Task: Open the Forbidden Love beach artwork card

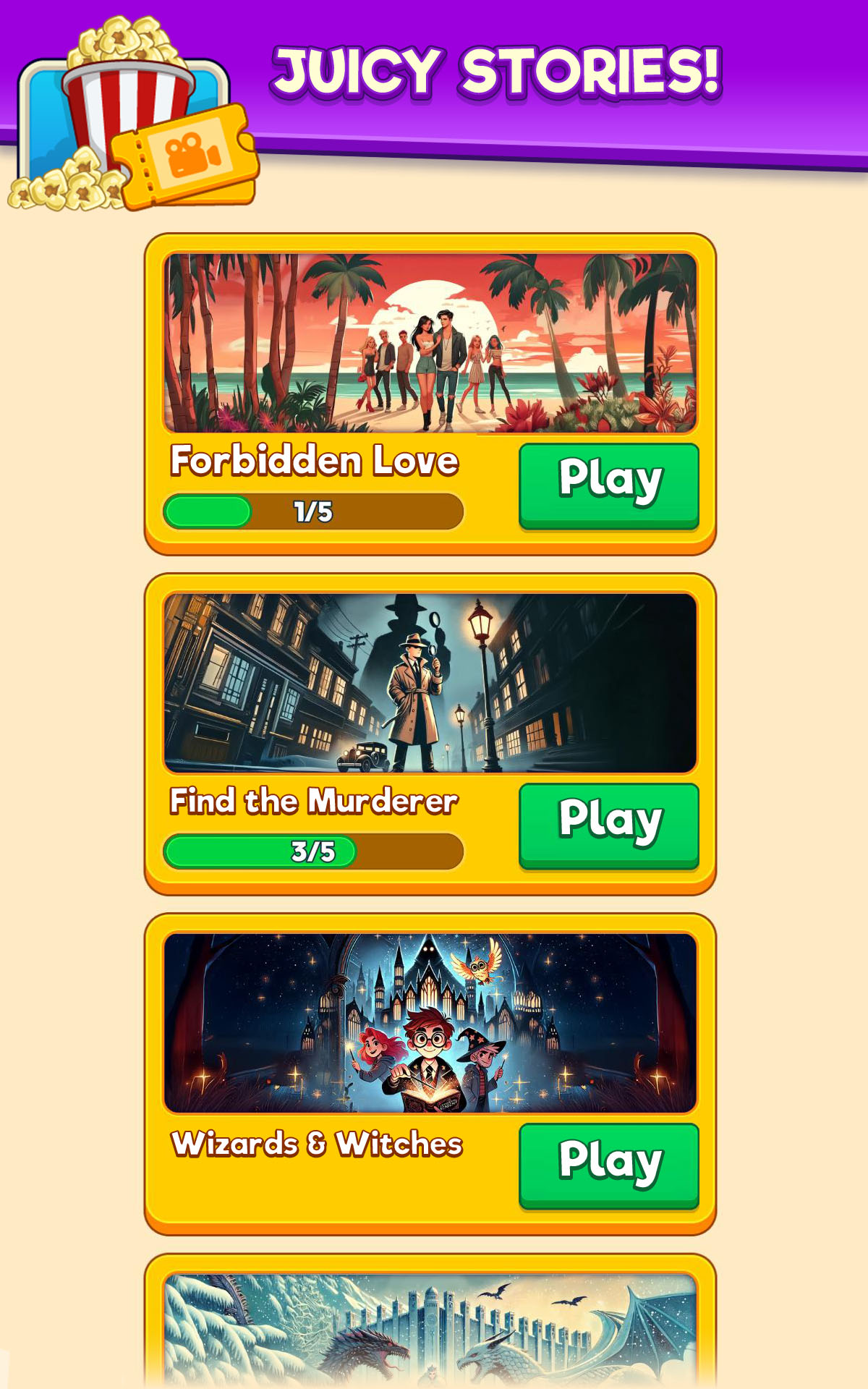Action: pos(430,343)
